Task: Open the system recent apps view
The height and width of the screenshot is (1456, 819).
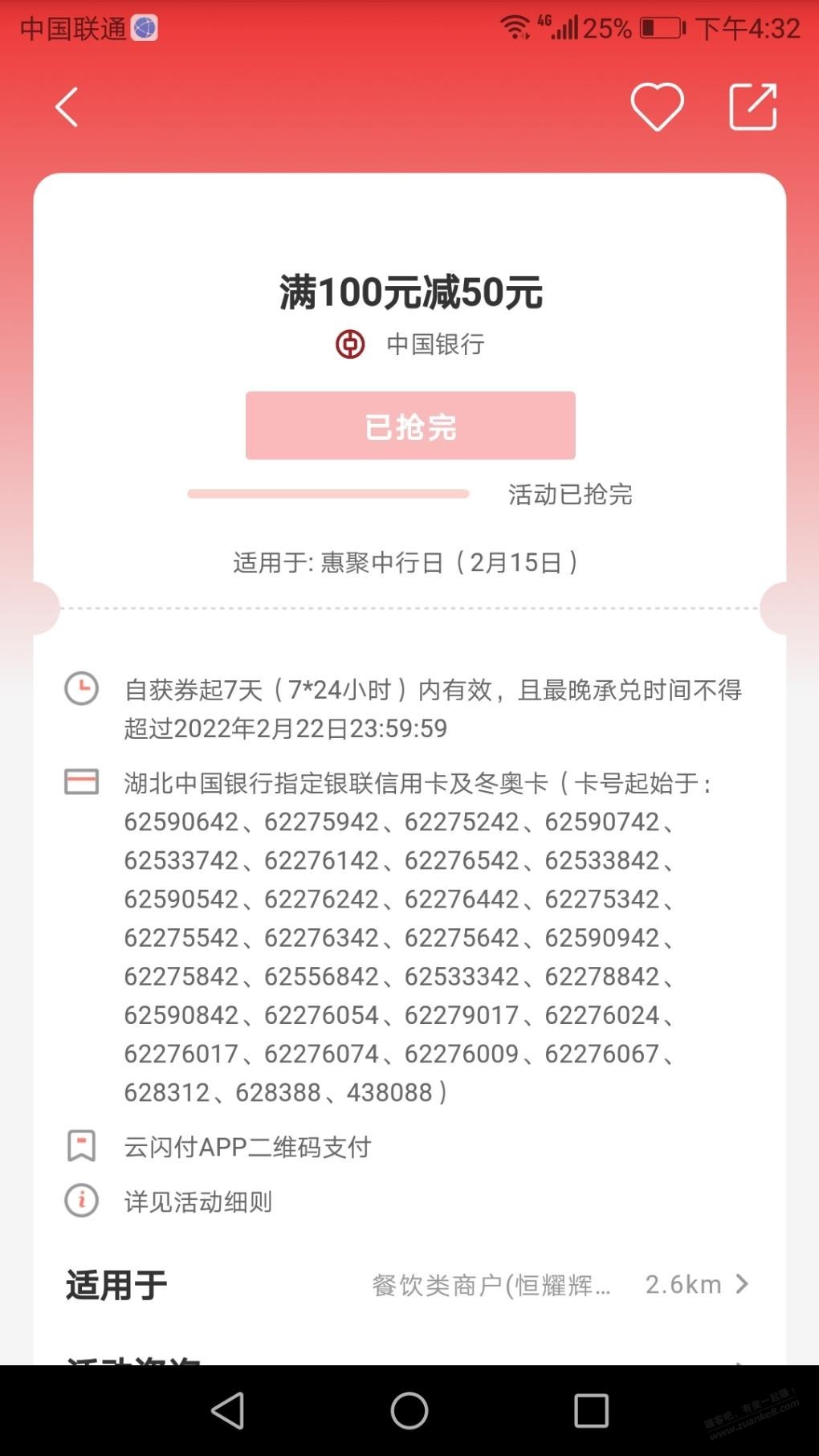Action: pos(591,1410)
